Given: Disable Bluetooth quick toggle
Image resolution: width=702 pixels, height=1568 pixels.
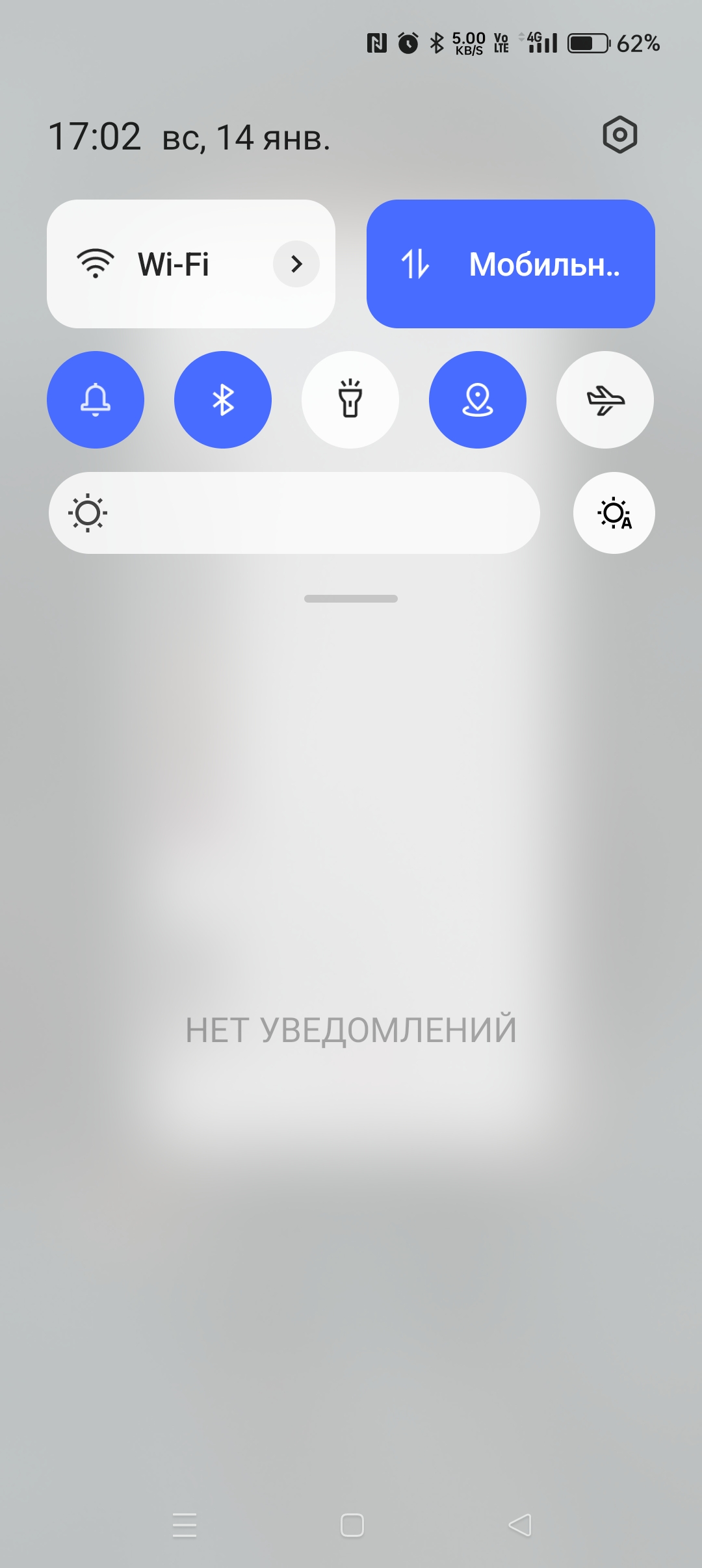Looking at the screenshot, I should coord(223,400).
